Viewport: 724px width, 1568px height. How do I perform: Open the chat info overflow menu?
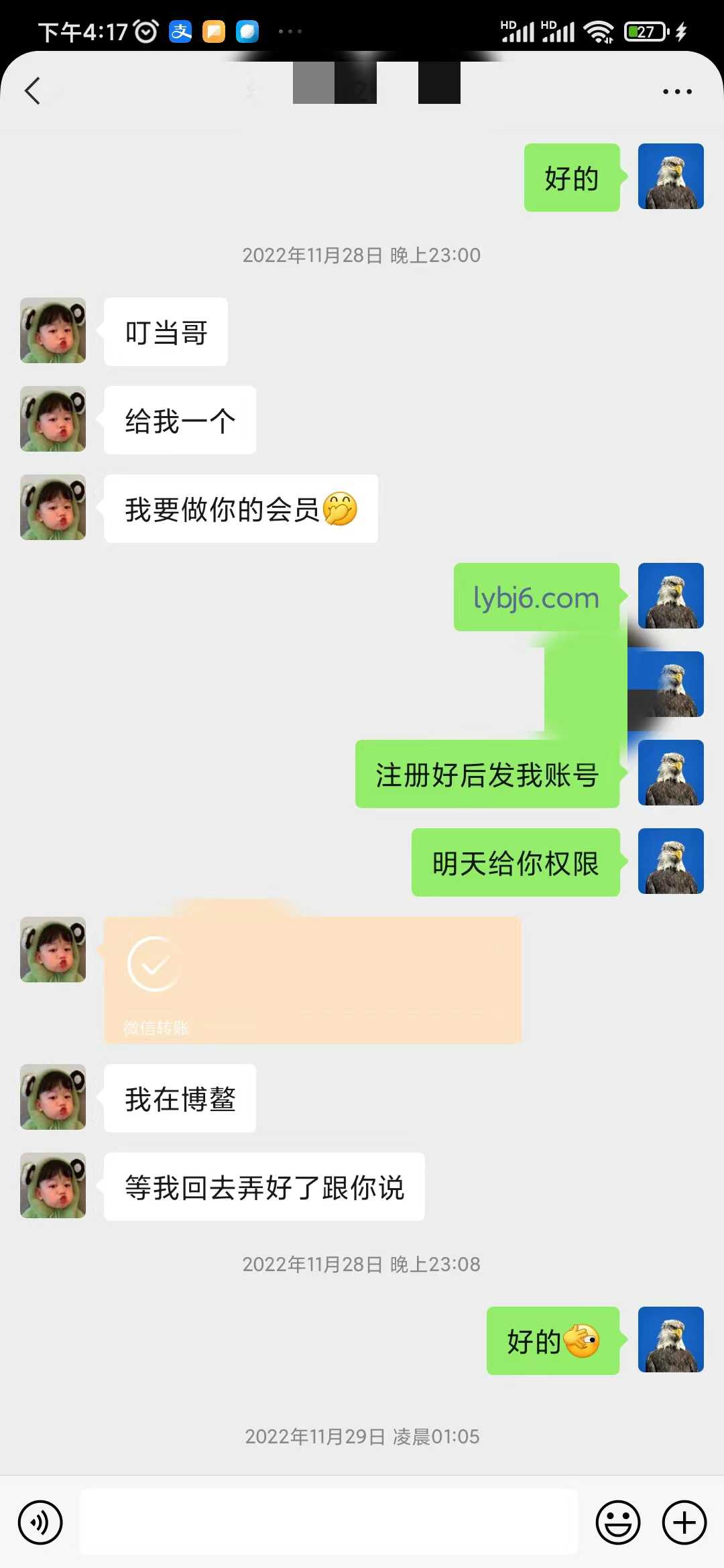click(677, 91)
